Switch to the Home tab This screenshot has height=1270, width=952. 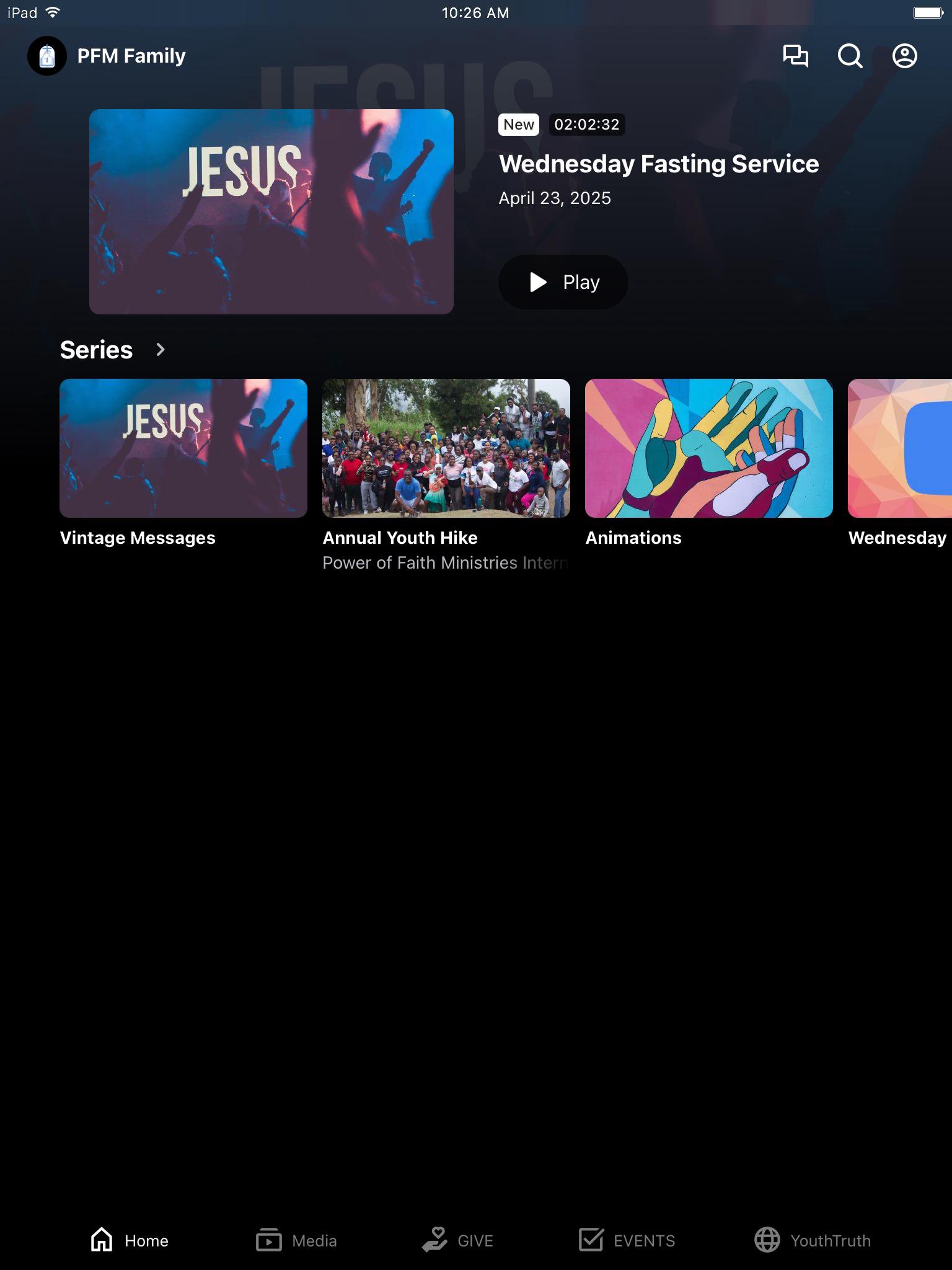[x=130, y=1240]
